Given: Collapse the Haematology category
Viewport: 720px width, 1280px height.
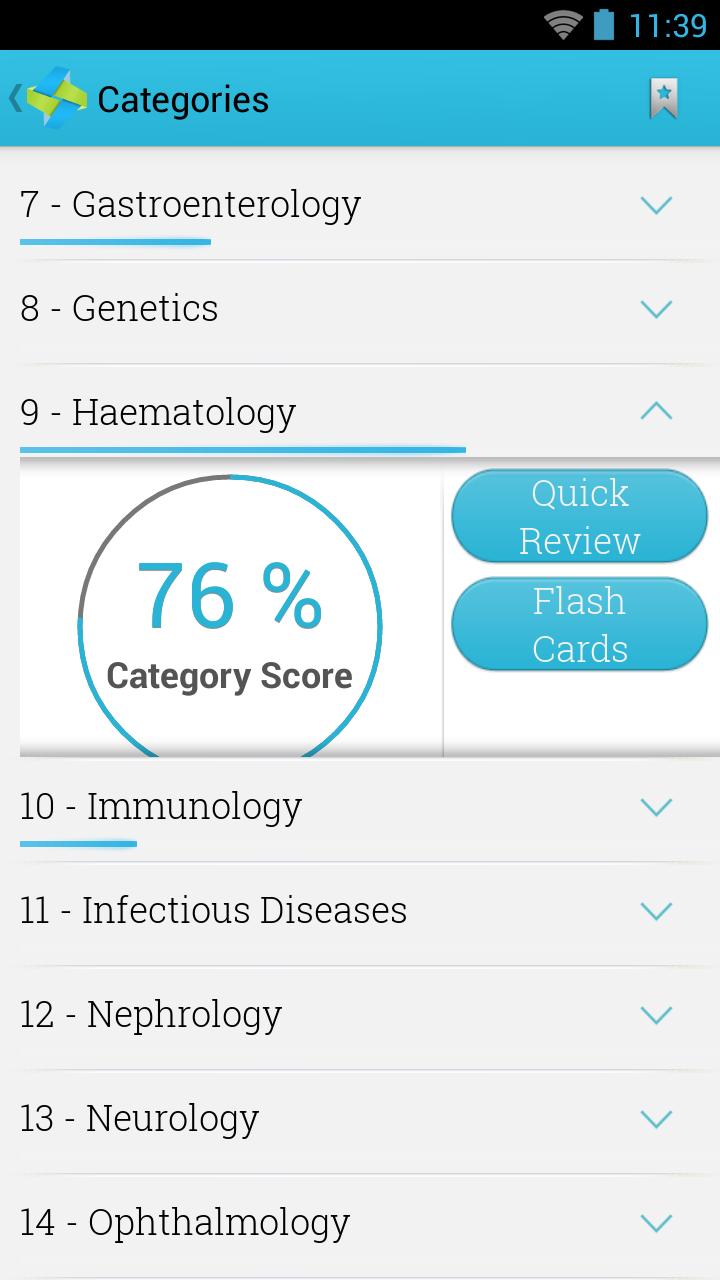Looking at the screenshot, I should [656, 411].
